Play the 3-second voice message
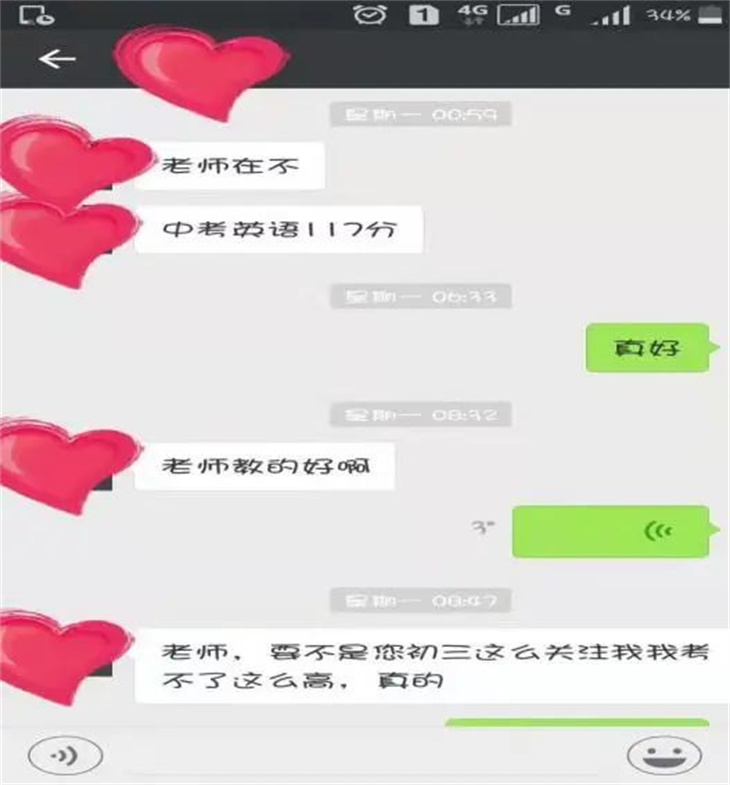 pyautogui.click(x=611, y=532)
